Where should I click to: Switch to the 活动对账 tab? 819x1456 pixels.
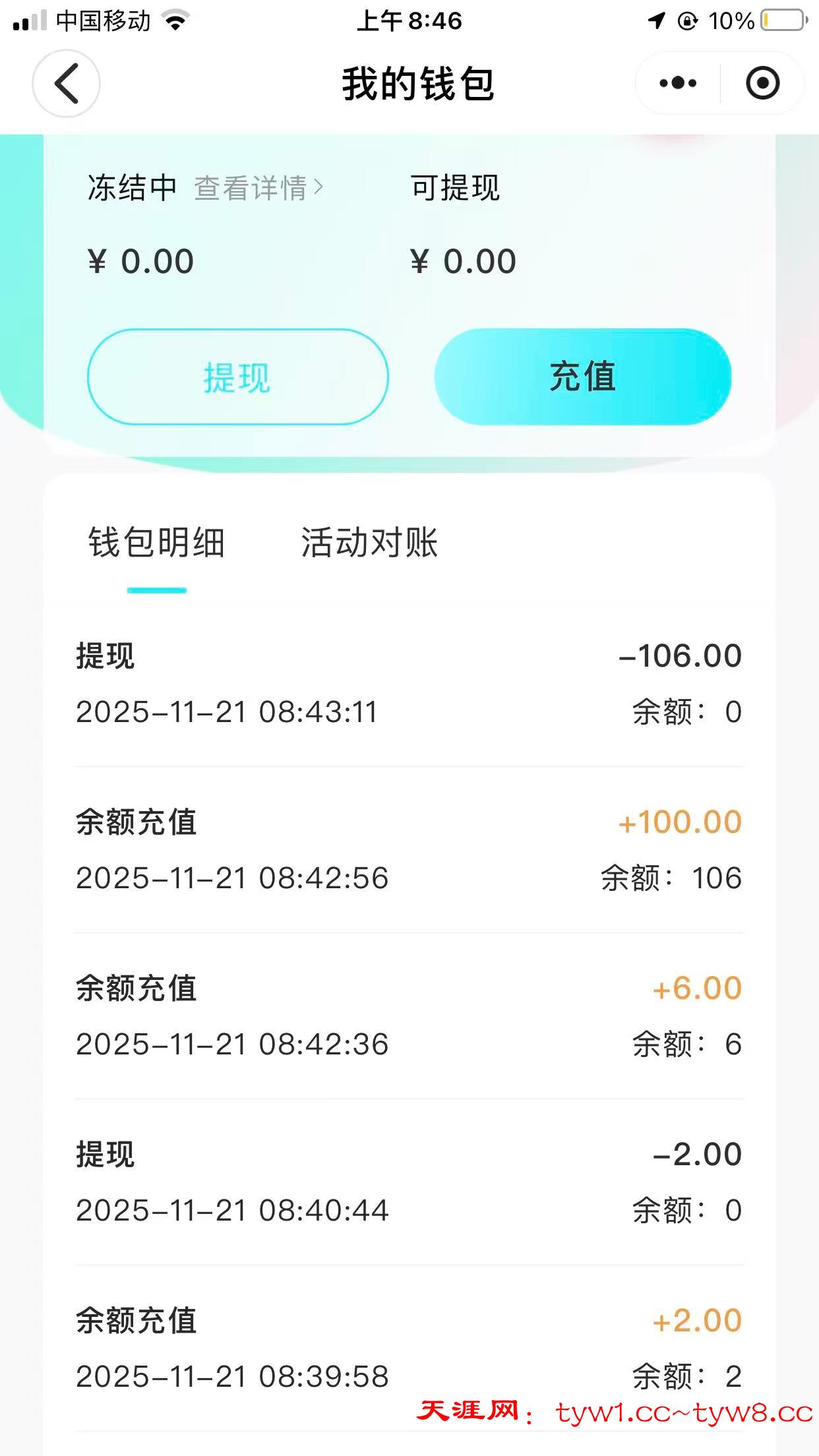click(369, 543)
